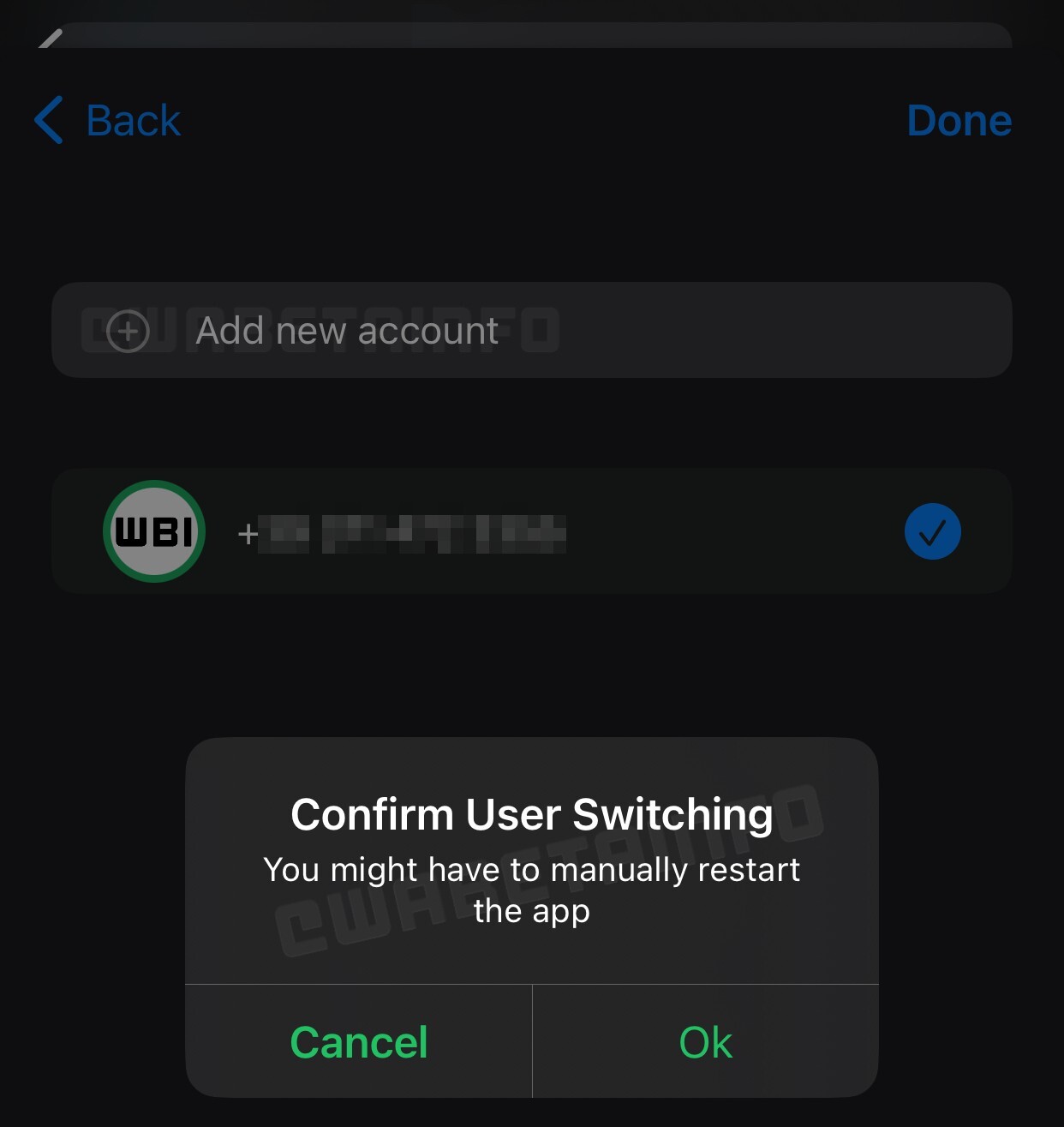
Task: Go back to the previous screen
Action: [108, 120]
